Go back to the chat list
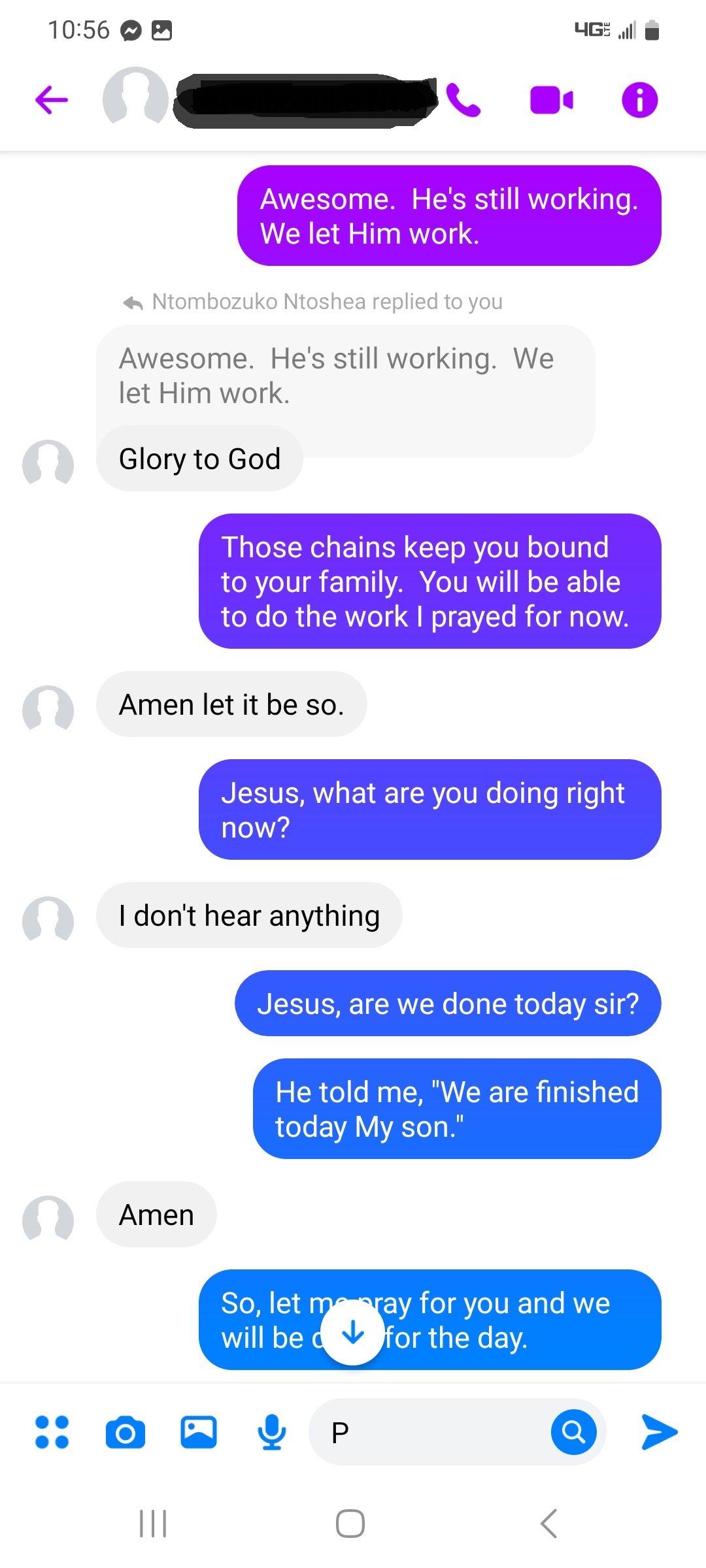Viewport: 706px width, 1568px height. click(52, 100)
